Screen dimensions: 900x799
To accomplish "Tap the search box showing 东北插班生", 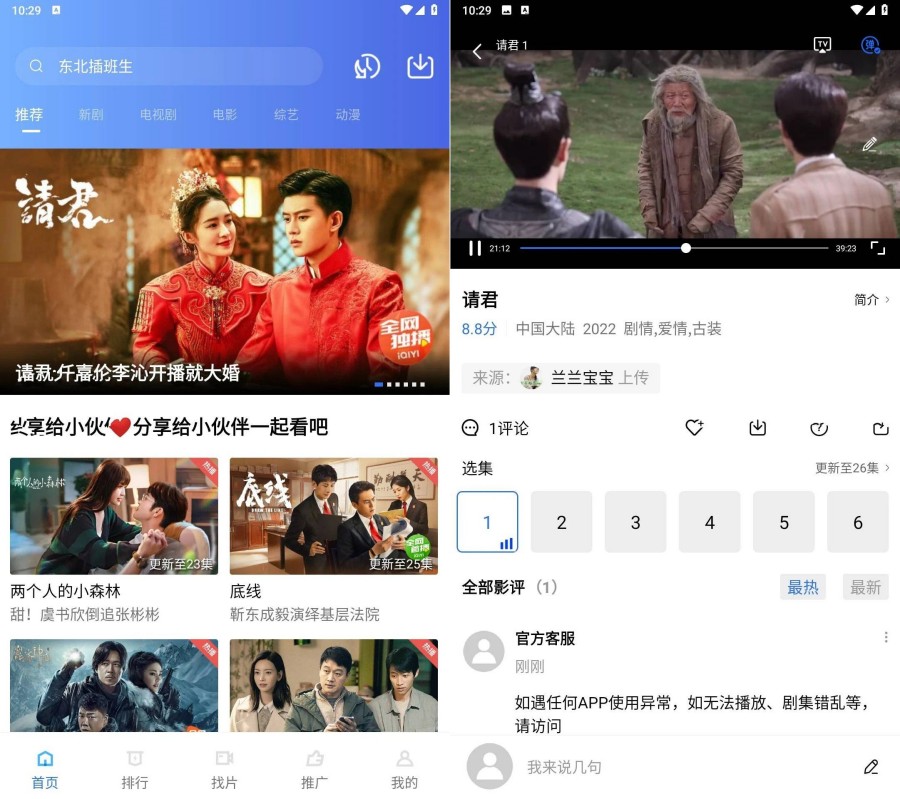I will point(170,66).
